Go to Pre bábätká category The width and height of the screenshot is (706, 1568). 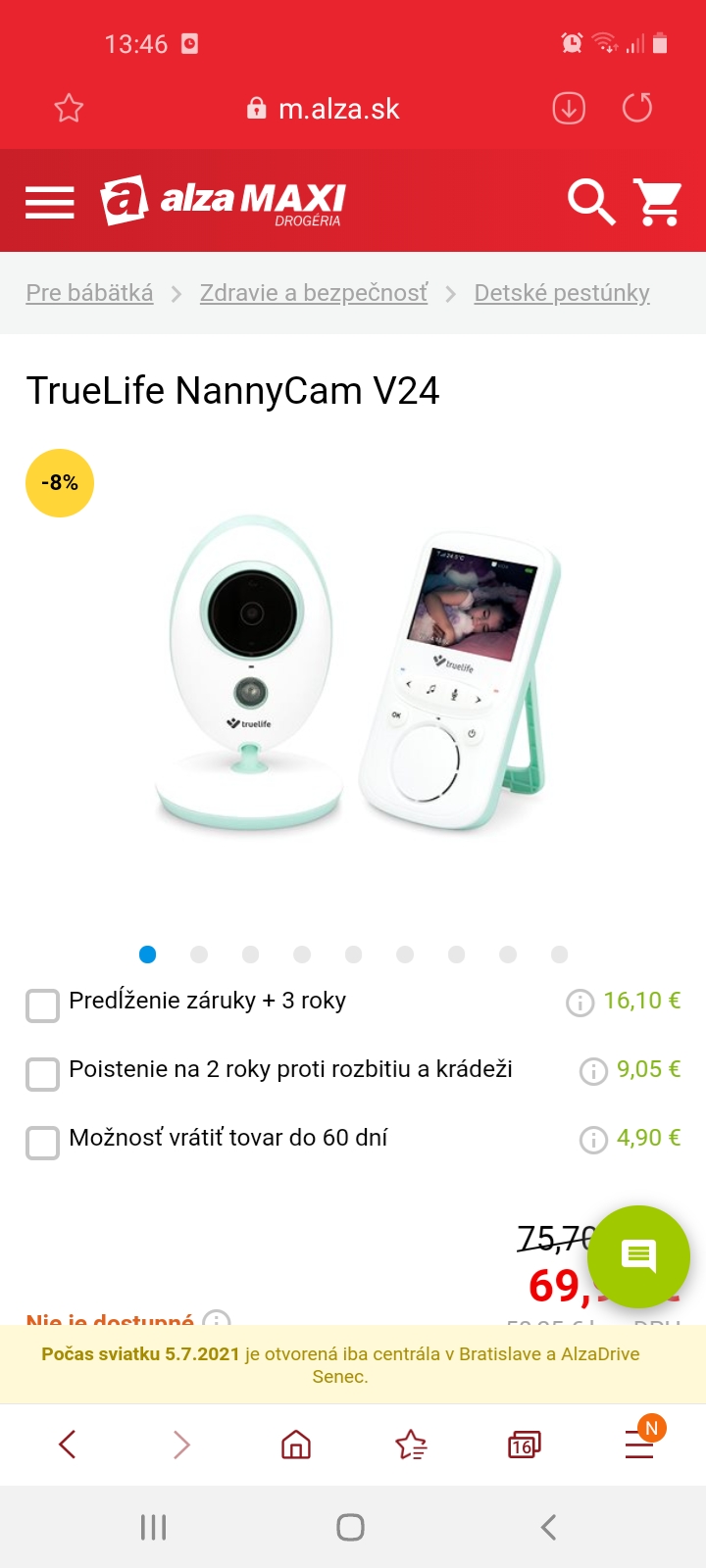tap(89, 293)
